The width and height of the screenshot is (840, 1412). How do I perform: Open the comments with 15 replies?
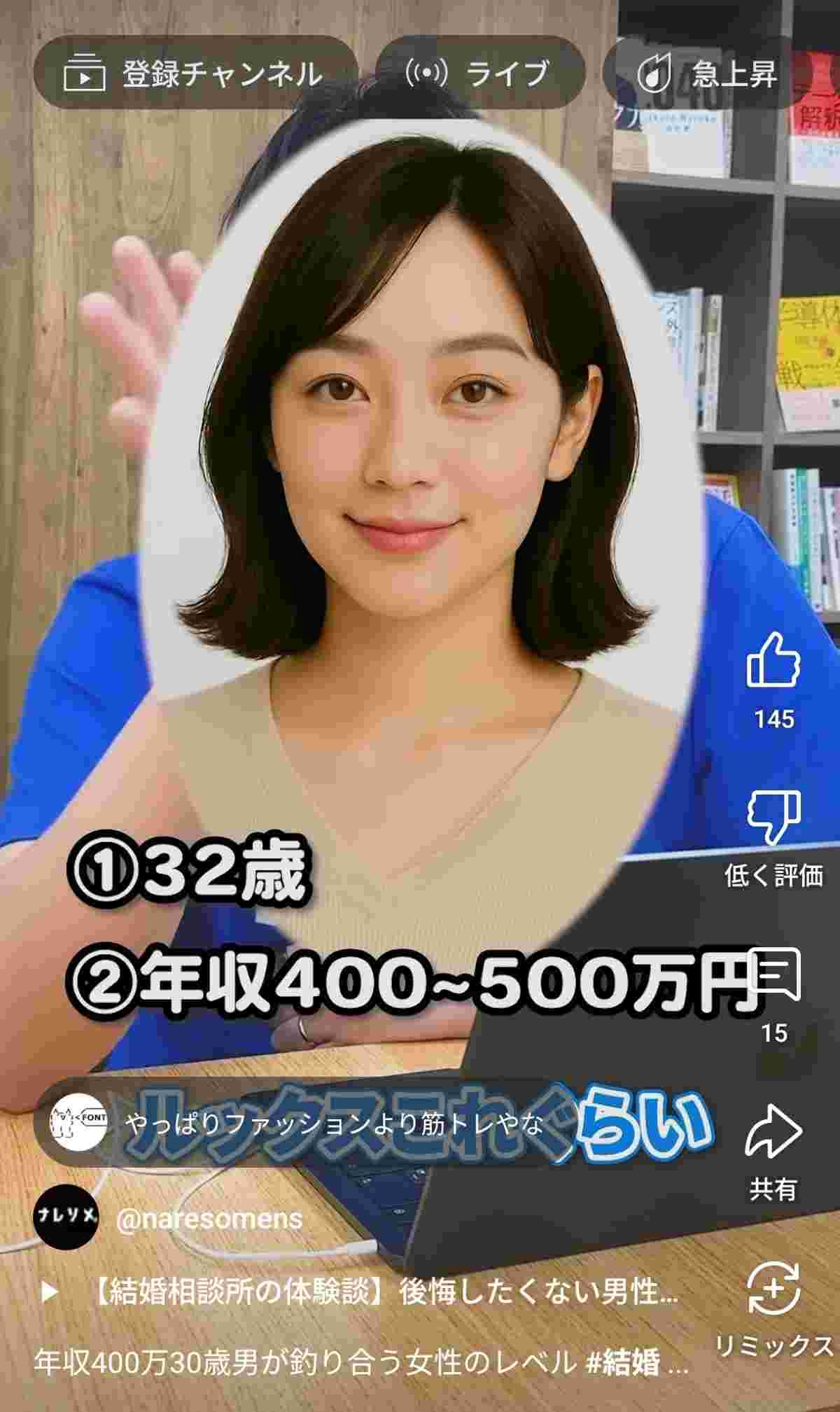tap(773, 974)
